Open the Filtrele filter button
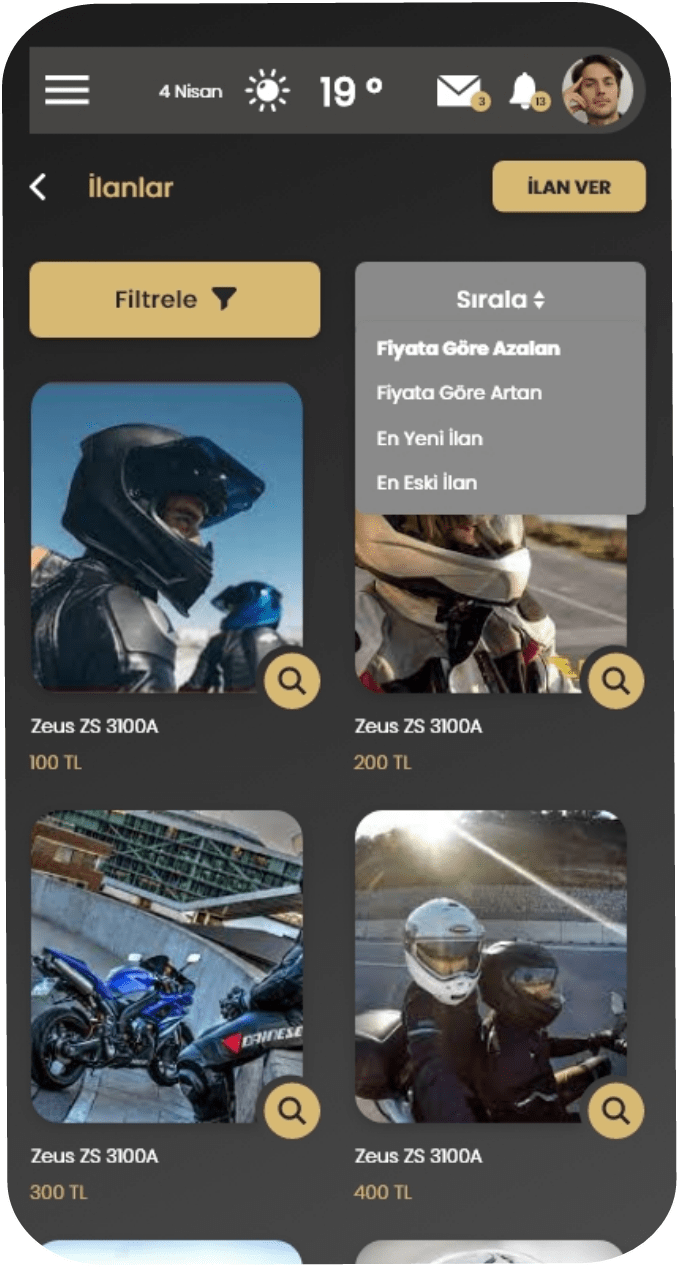The width and height of the screenshot is (679, 1267). [175, 299]
